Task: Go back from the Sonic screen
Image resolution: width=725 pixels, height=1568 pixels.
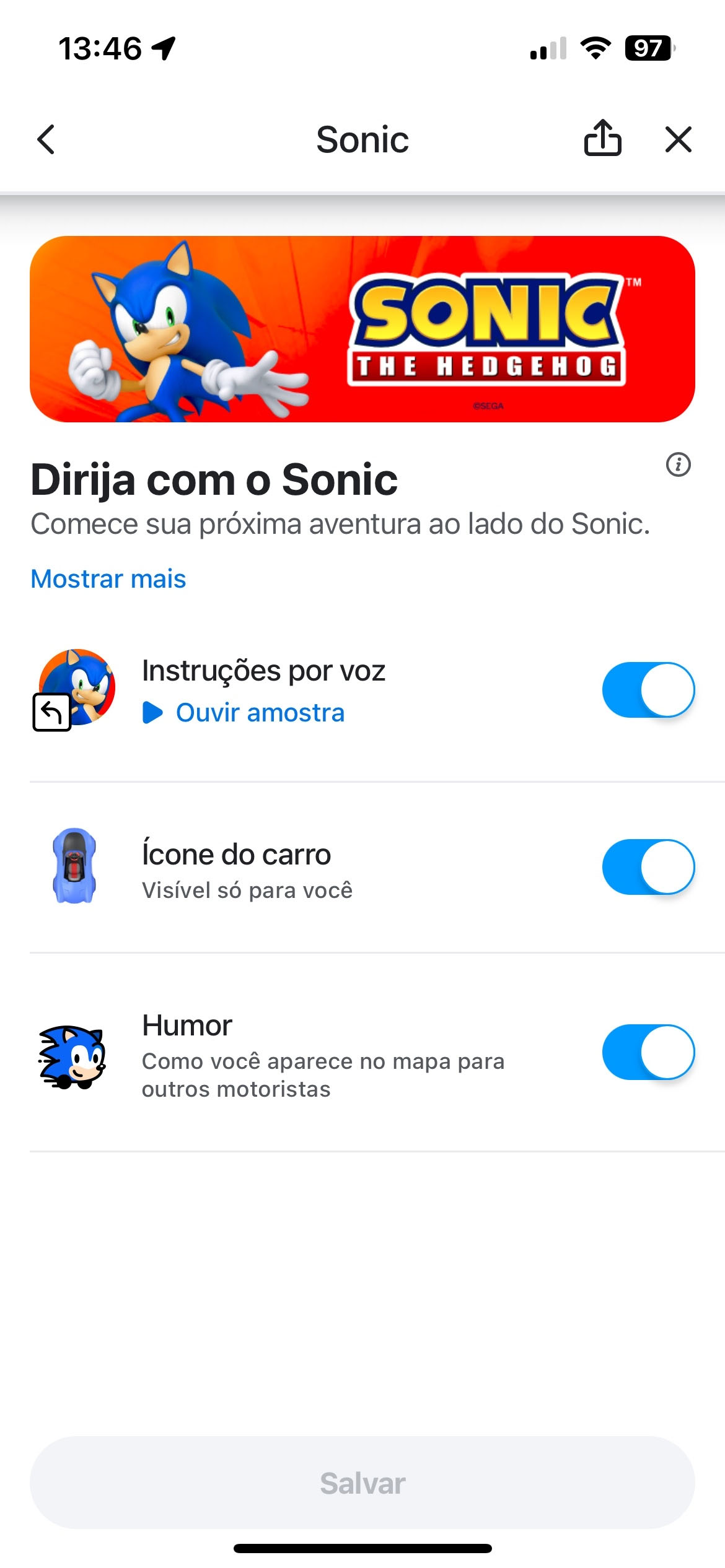Action: pyautogui.click(x=46, y=139)
